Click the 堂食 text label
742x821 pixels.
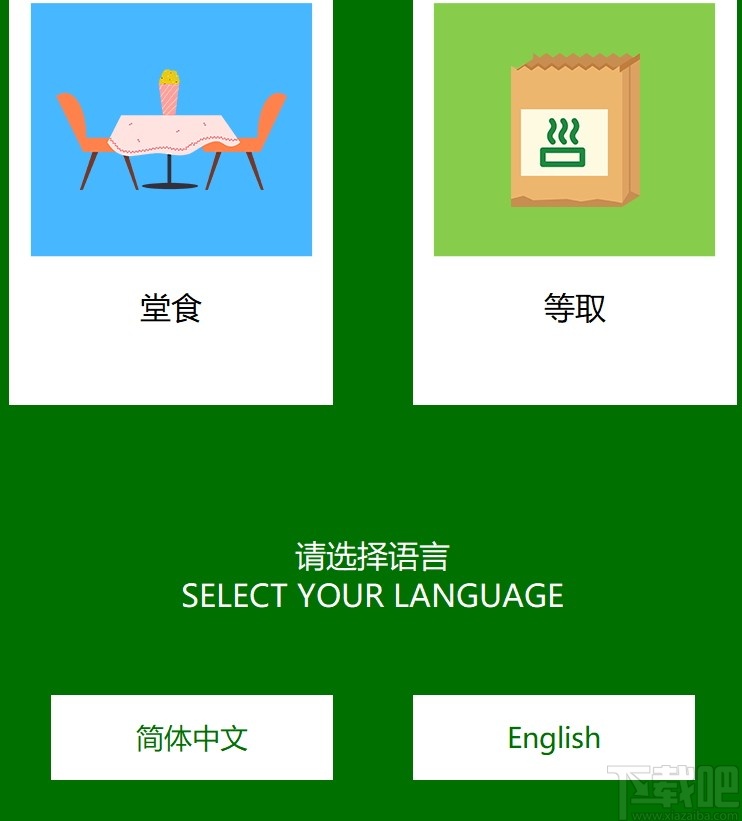point(170,309)
